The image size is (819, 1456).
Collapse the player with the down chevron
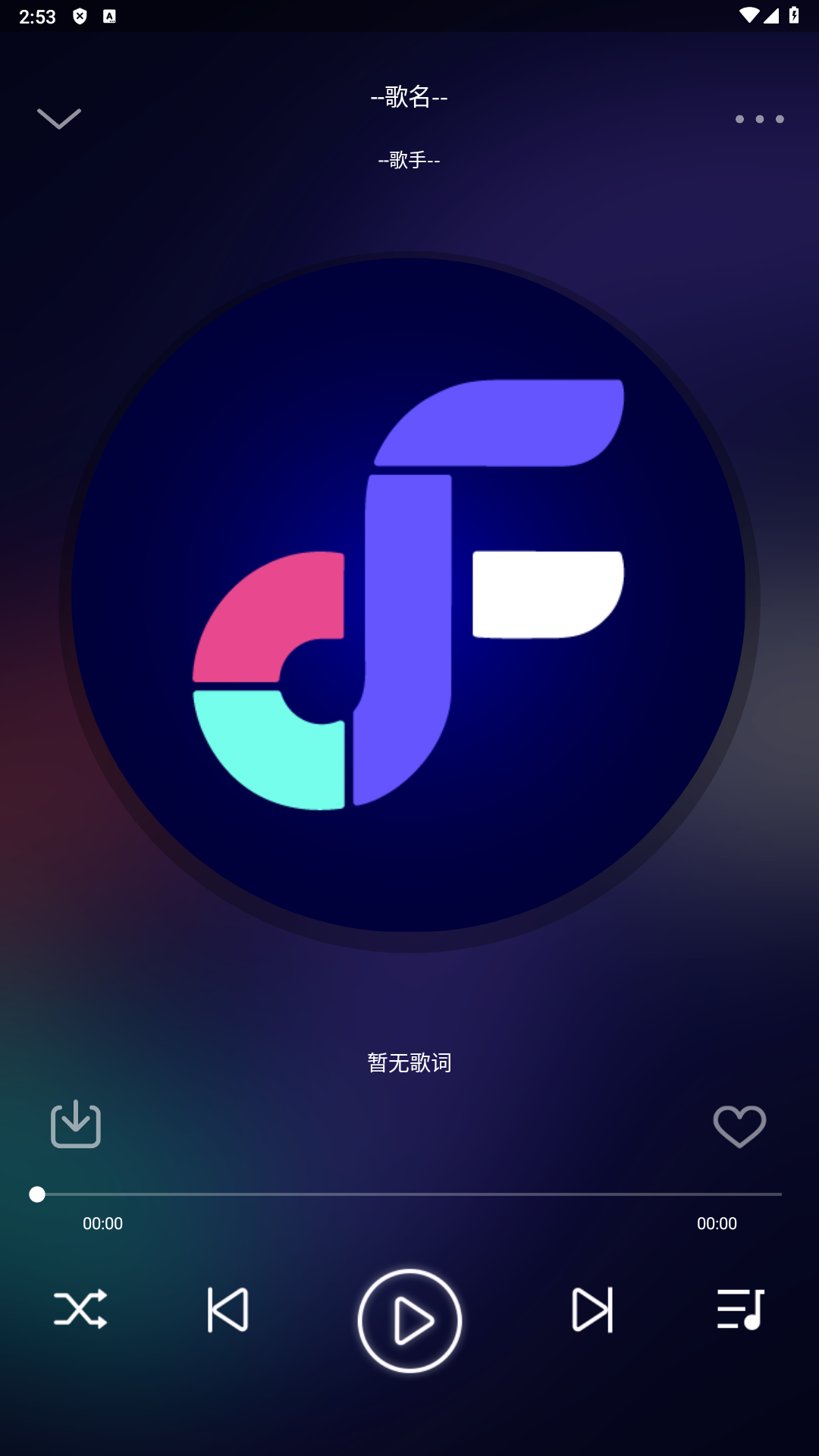point(58,119)
